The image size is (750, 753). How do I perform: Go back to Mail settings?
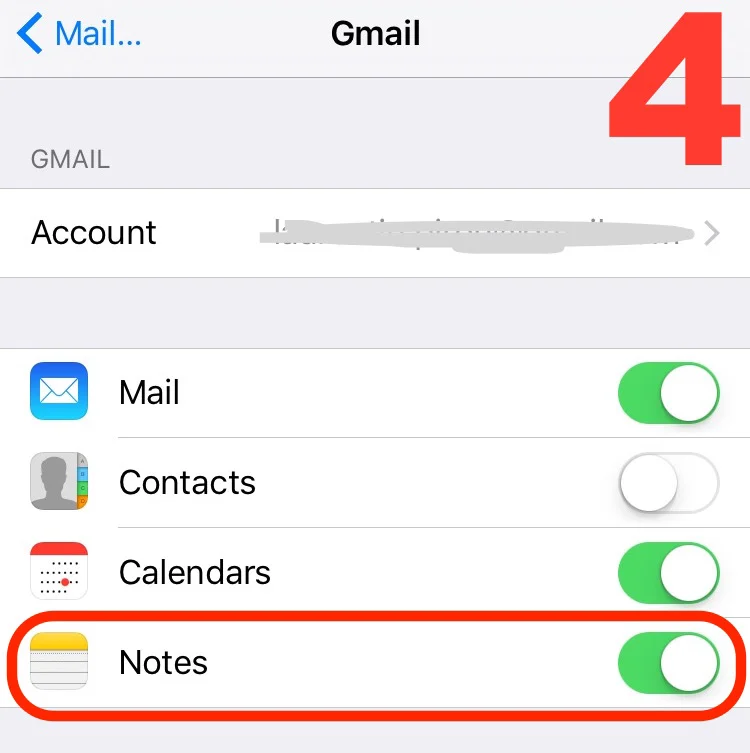[80, 34]
